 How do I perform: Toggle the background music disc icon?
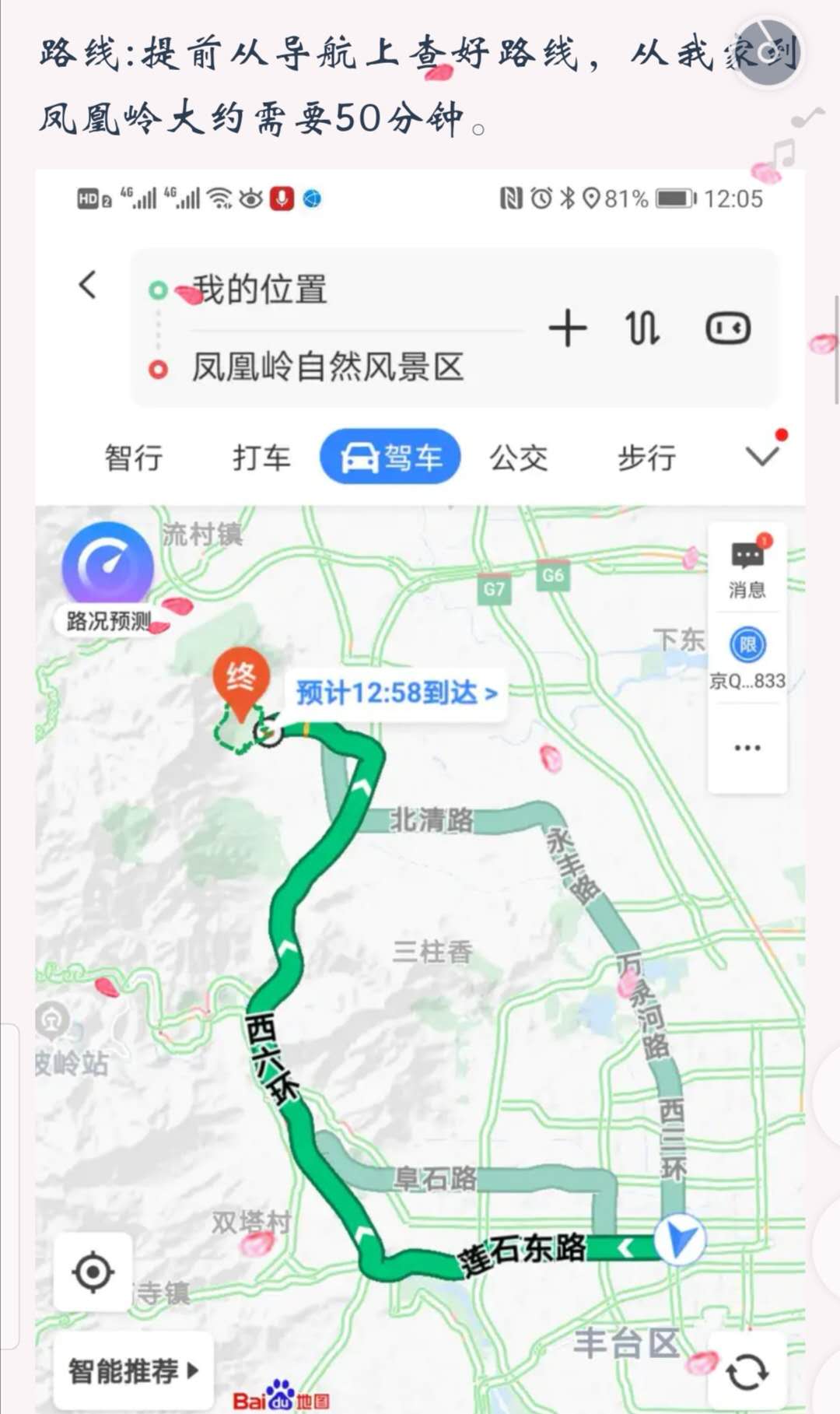tap(767, 53)
